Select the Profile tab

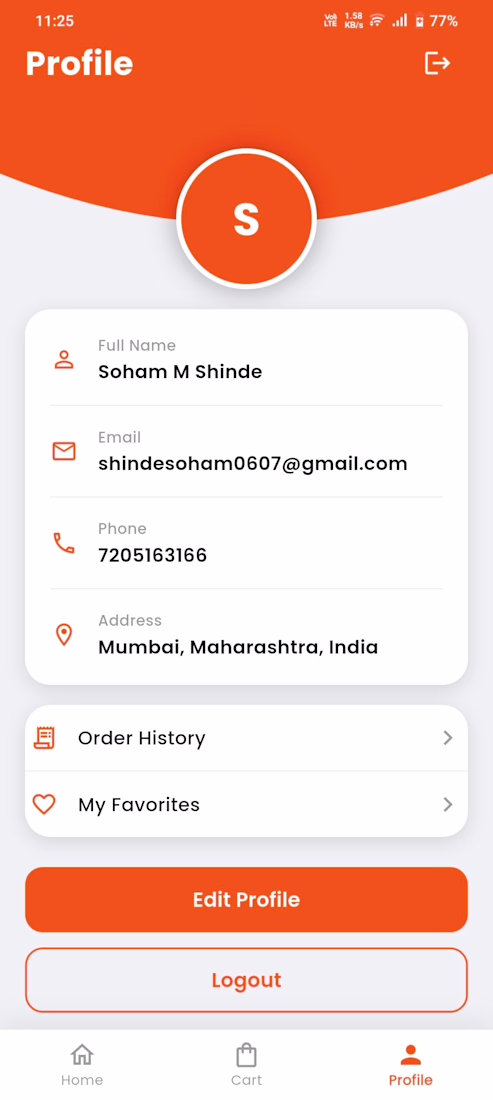coord(411,1064)
